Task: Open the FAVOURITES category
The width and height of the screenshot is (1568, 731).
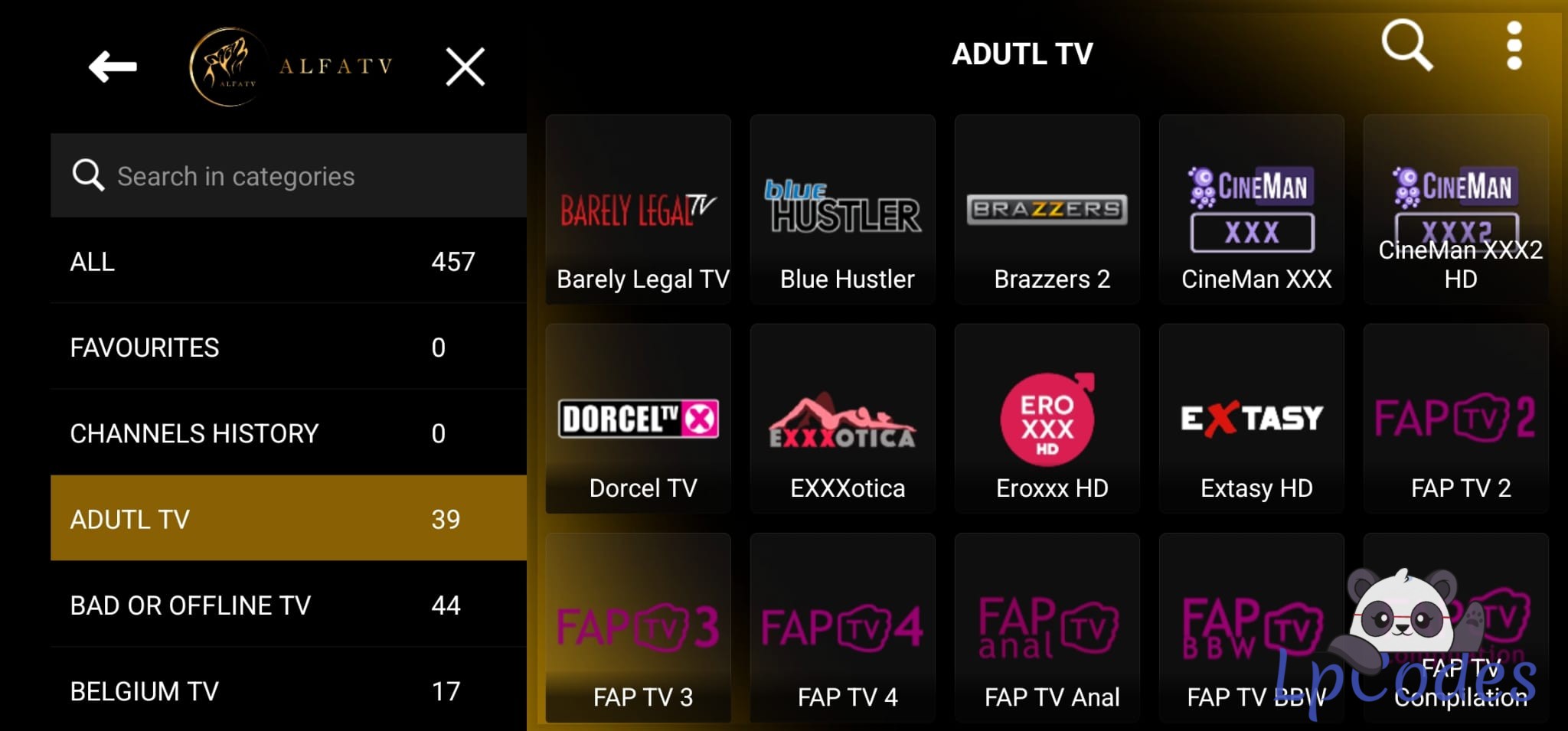Action: coord(289,348)
